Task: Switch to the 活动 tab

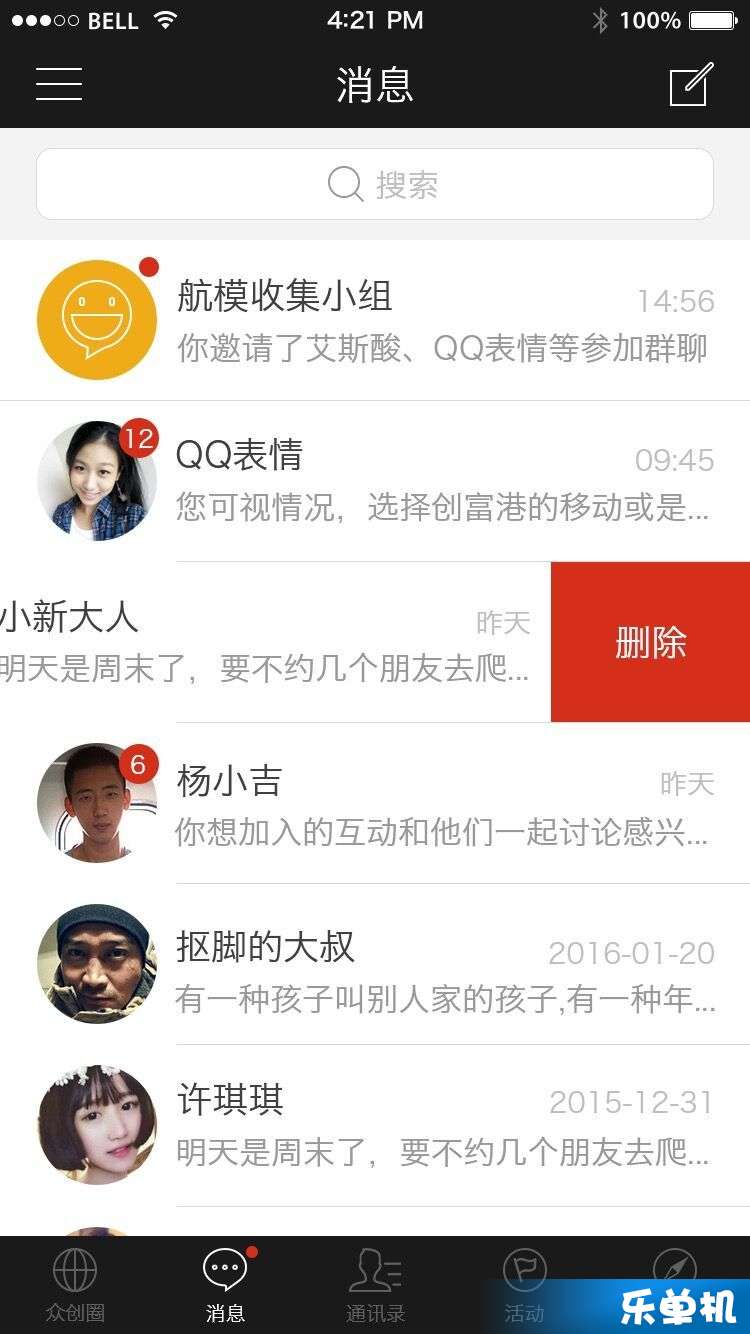Action: point(525,1286)
